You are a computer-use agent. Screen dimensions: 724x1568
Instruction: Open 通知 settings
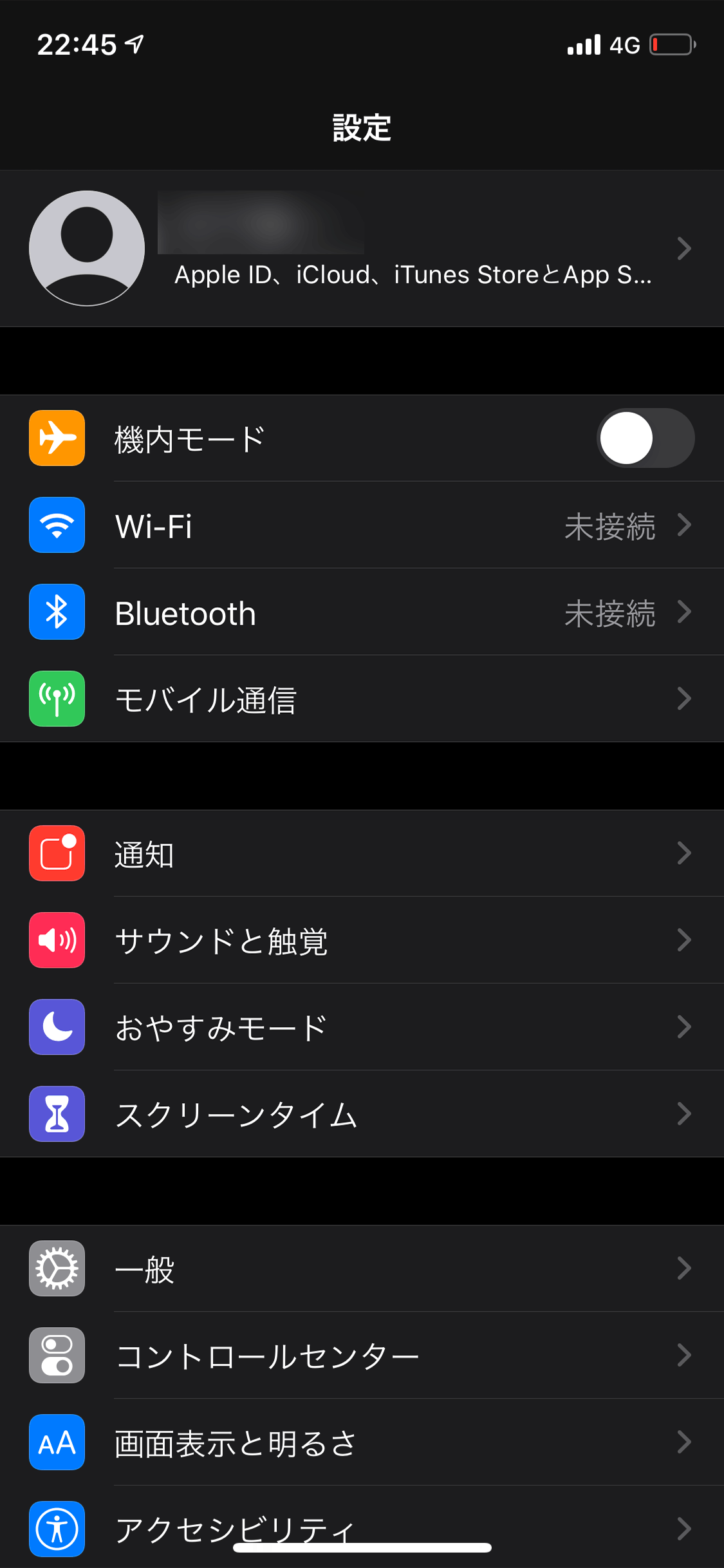362,854
